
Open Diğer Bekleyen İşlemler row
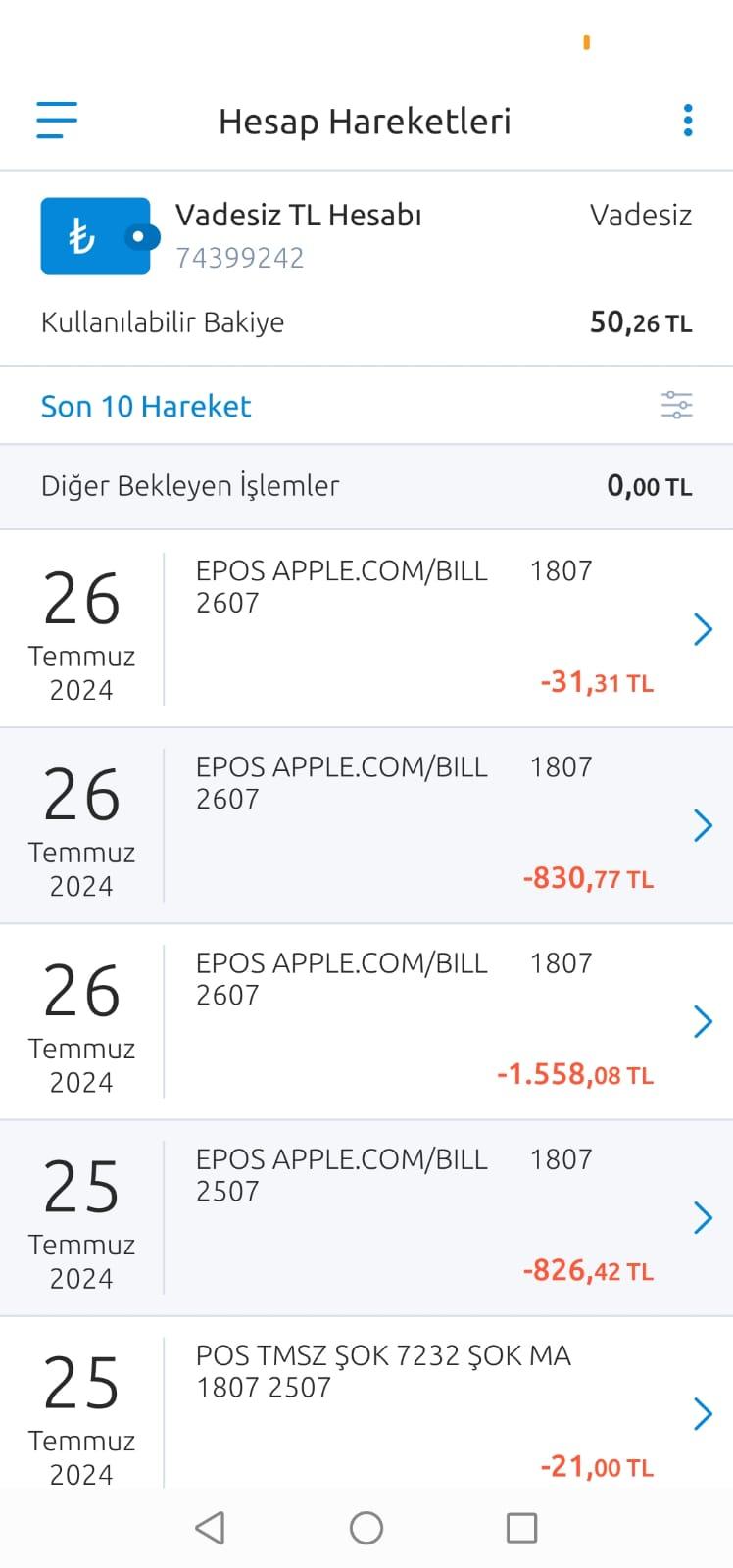[x=366, y=485]
